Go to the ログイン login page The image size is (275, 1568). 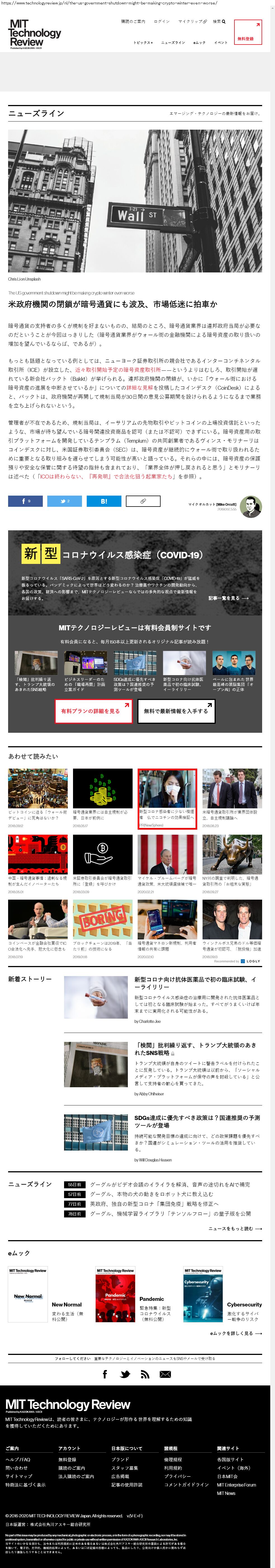(162, 21)
